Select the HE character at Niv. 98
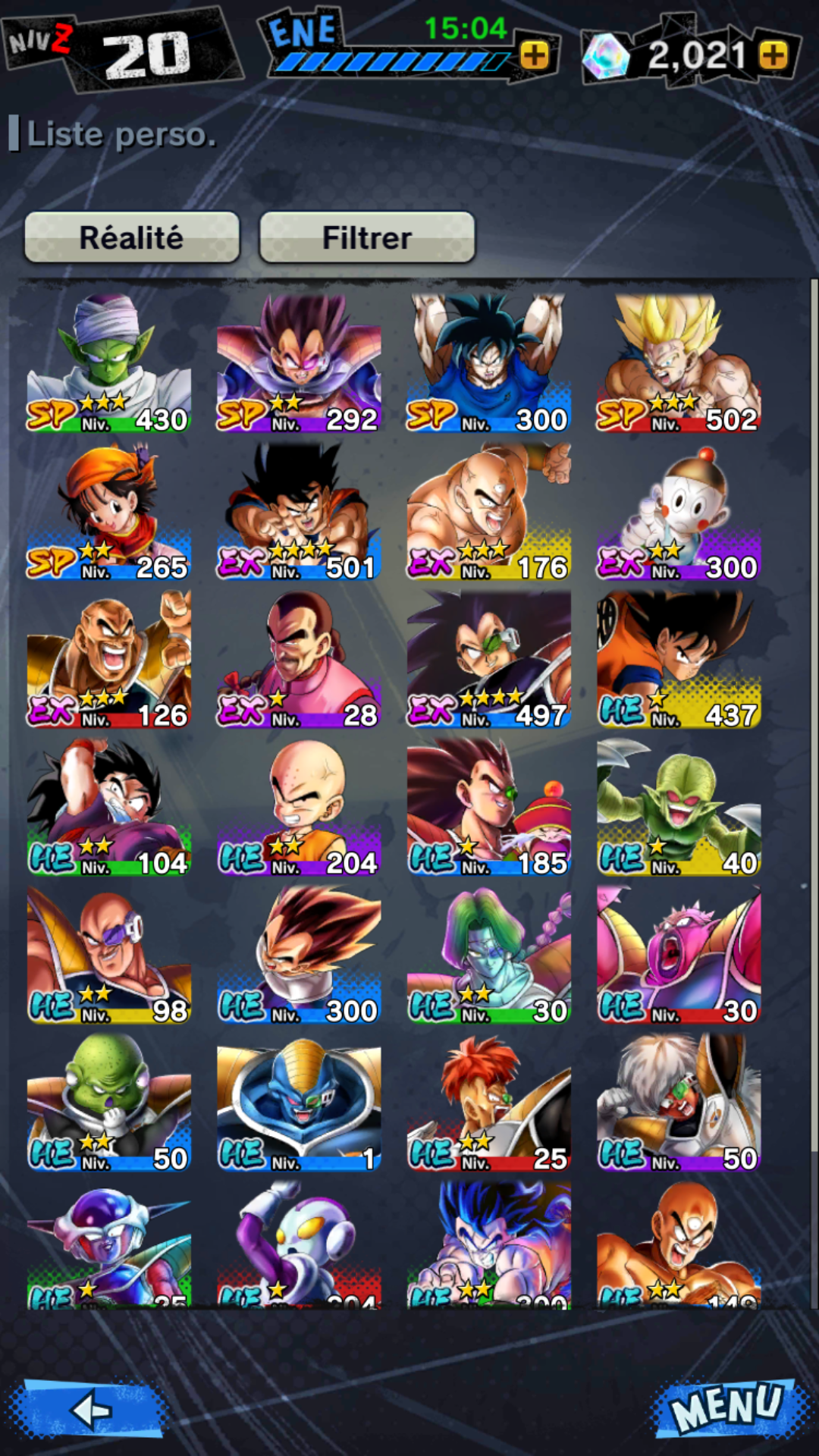The height and width of the screenshot is (1456, 819). (x=108, y=955)
